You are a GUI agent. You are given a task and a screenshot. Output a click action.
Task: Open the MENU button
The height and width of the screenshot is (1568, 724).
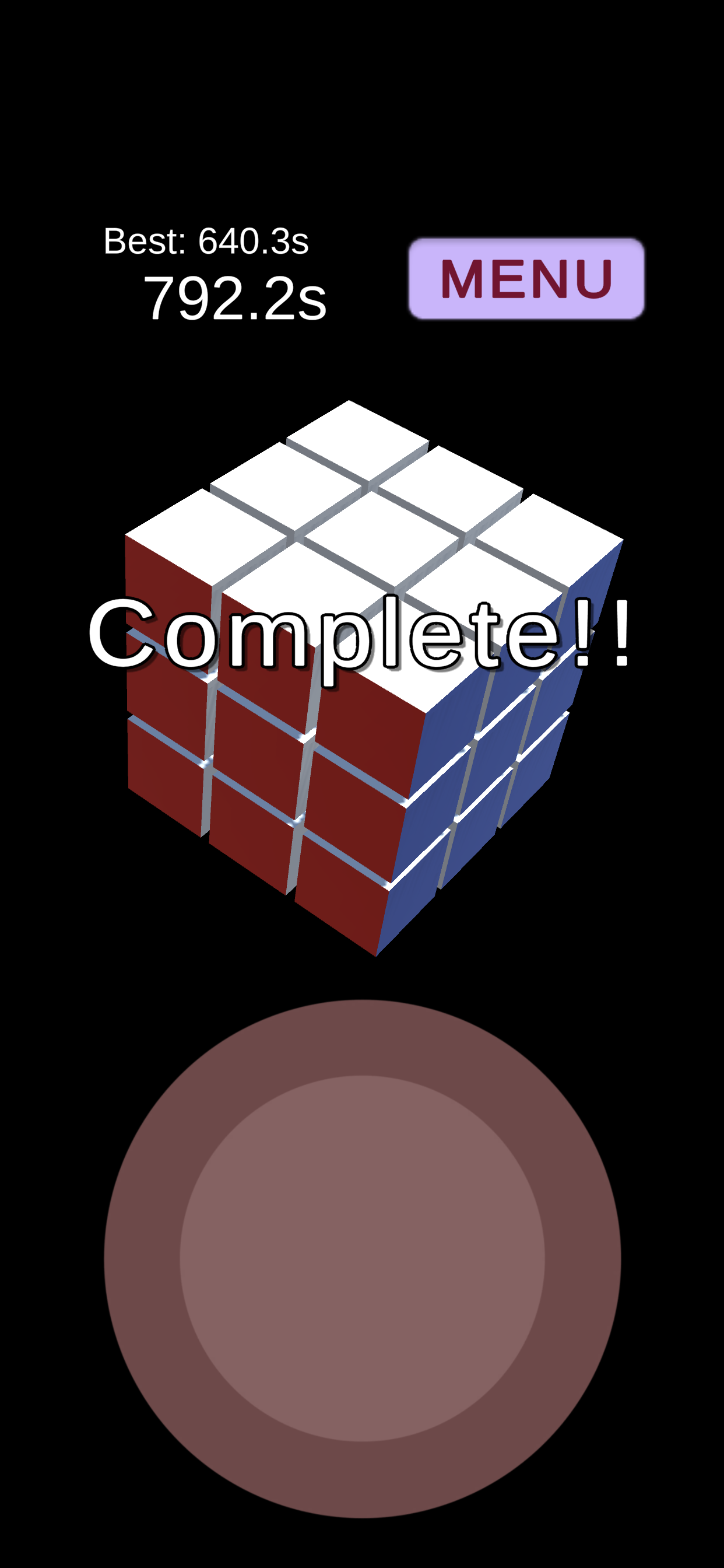click(526, 279)
